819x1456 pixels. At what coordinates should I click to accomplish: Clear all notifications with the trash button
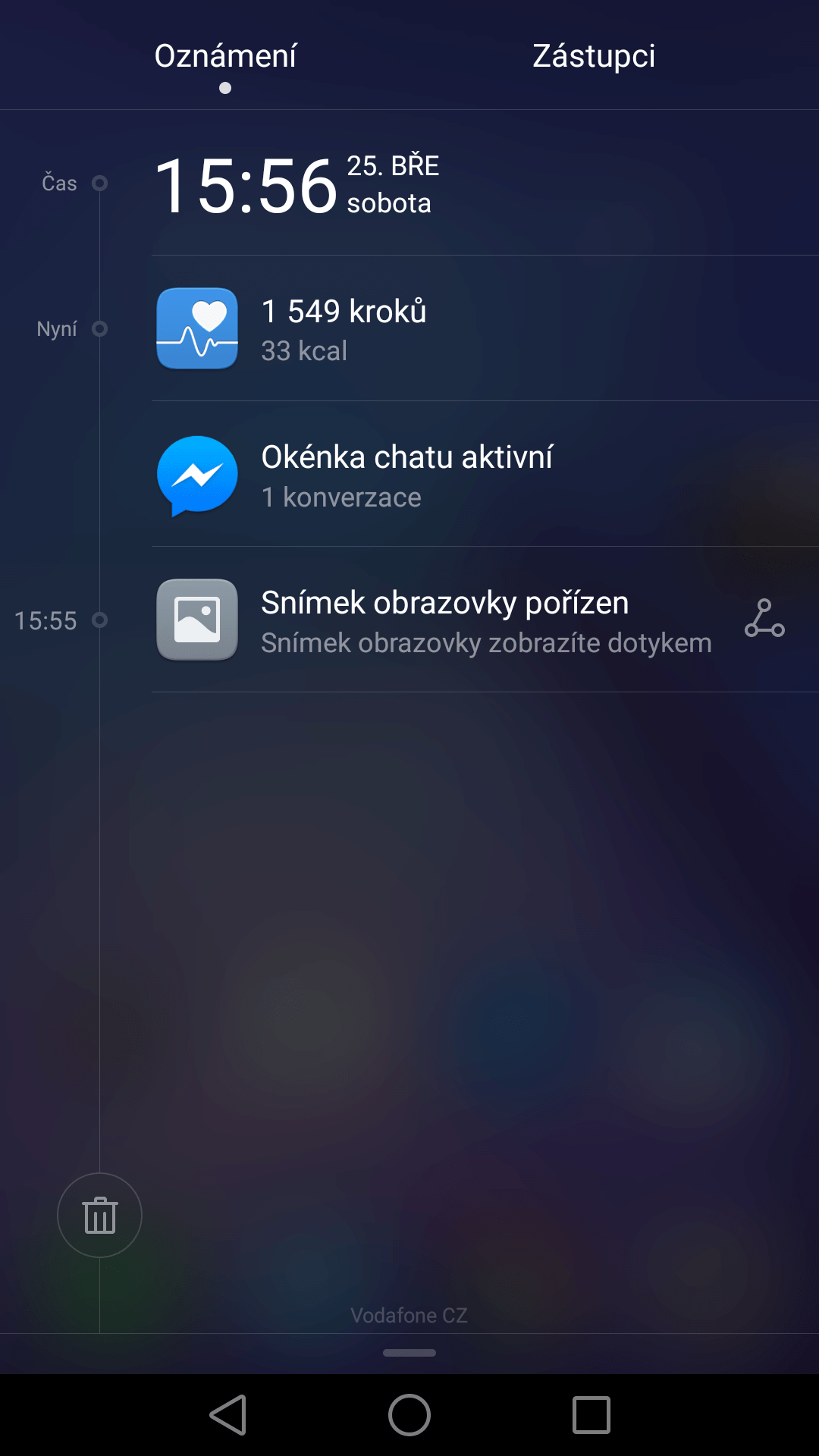99,1215
